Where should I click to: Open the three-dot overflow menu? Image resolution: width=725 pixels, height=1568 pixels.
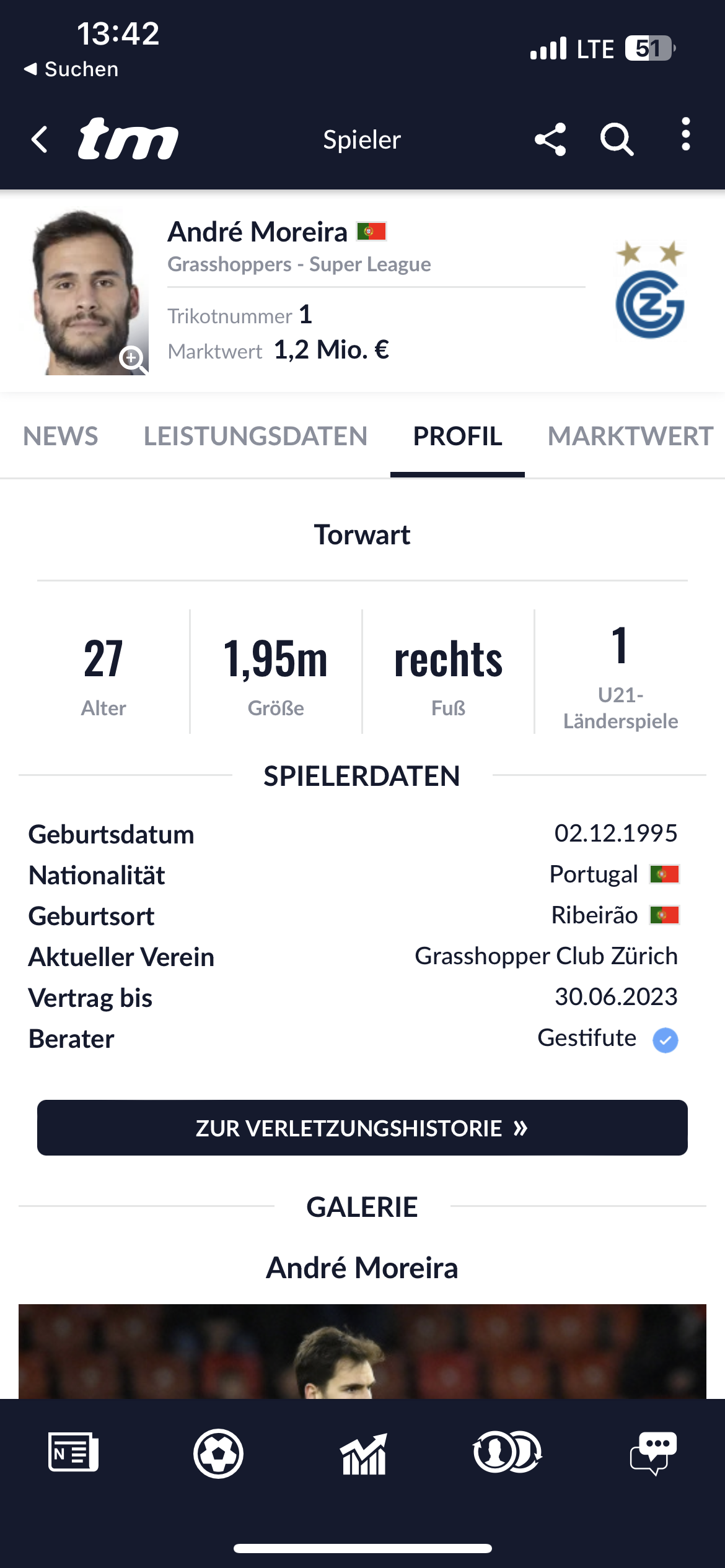tap(685, 134)
